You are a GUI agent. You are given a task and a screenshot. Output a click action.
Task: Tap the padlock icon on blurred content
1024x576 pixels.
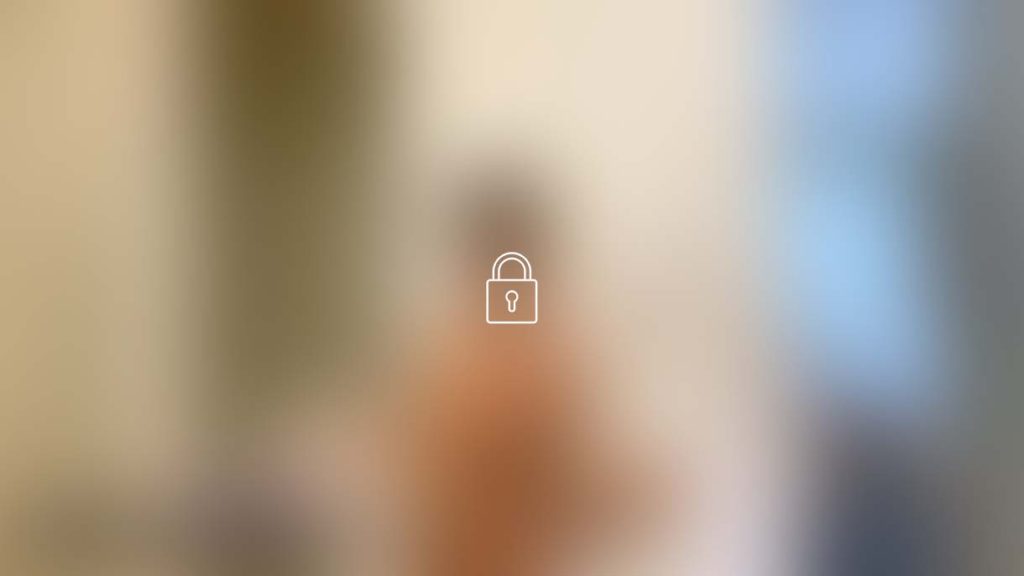[x=511, y=289]
